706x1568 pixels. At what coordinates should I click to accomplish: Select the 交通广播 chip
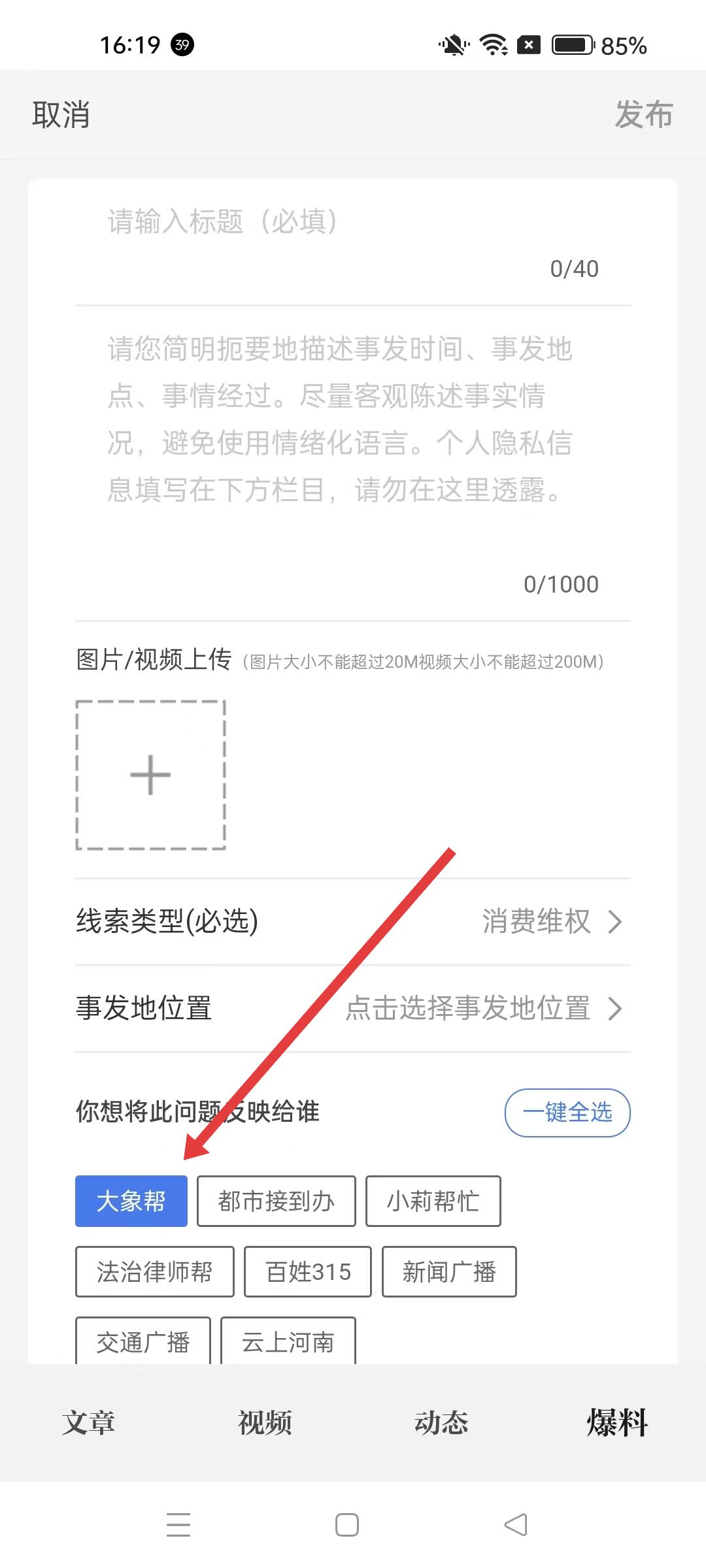click(143, 1342)
